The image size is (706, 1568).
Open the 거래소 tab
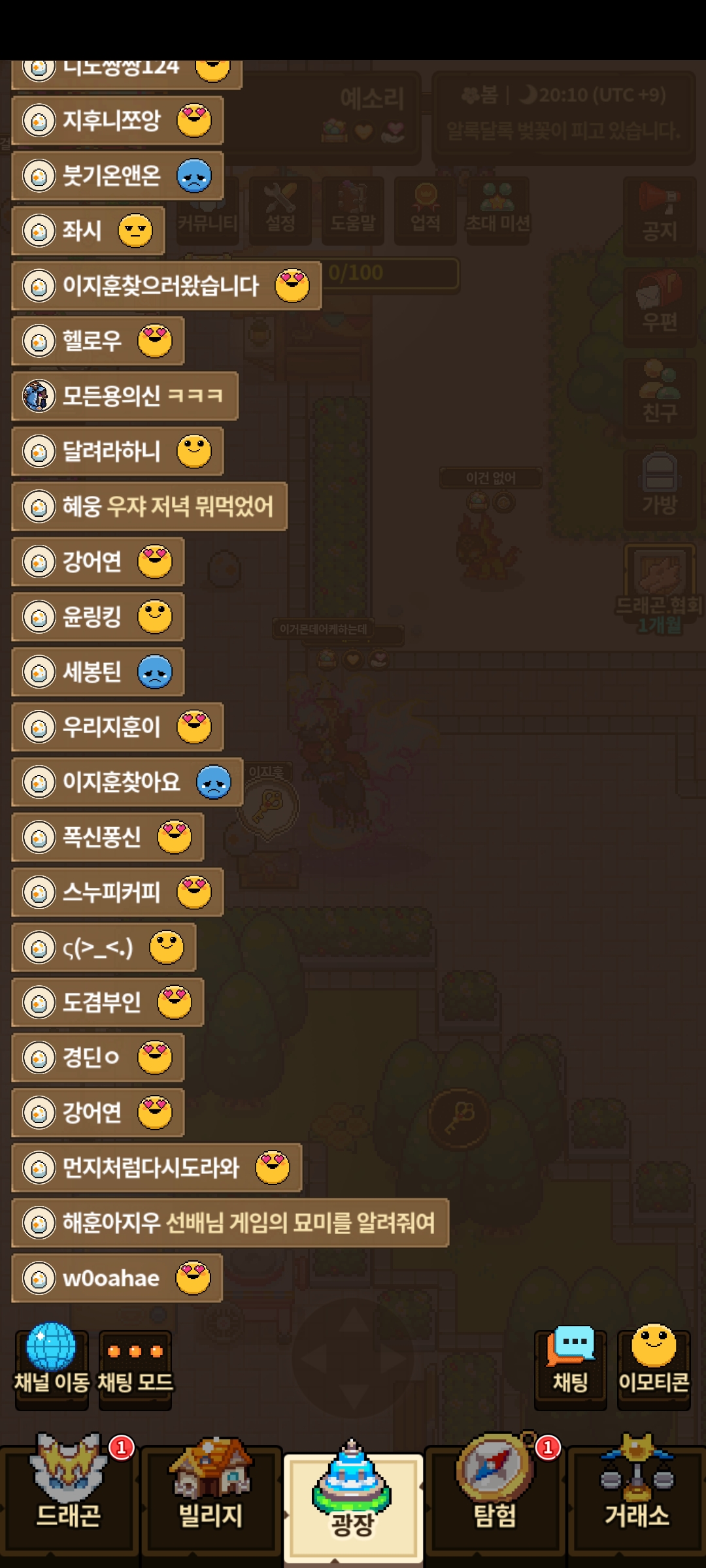tap(637, 1496)
